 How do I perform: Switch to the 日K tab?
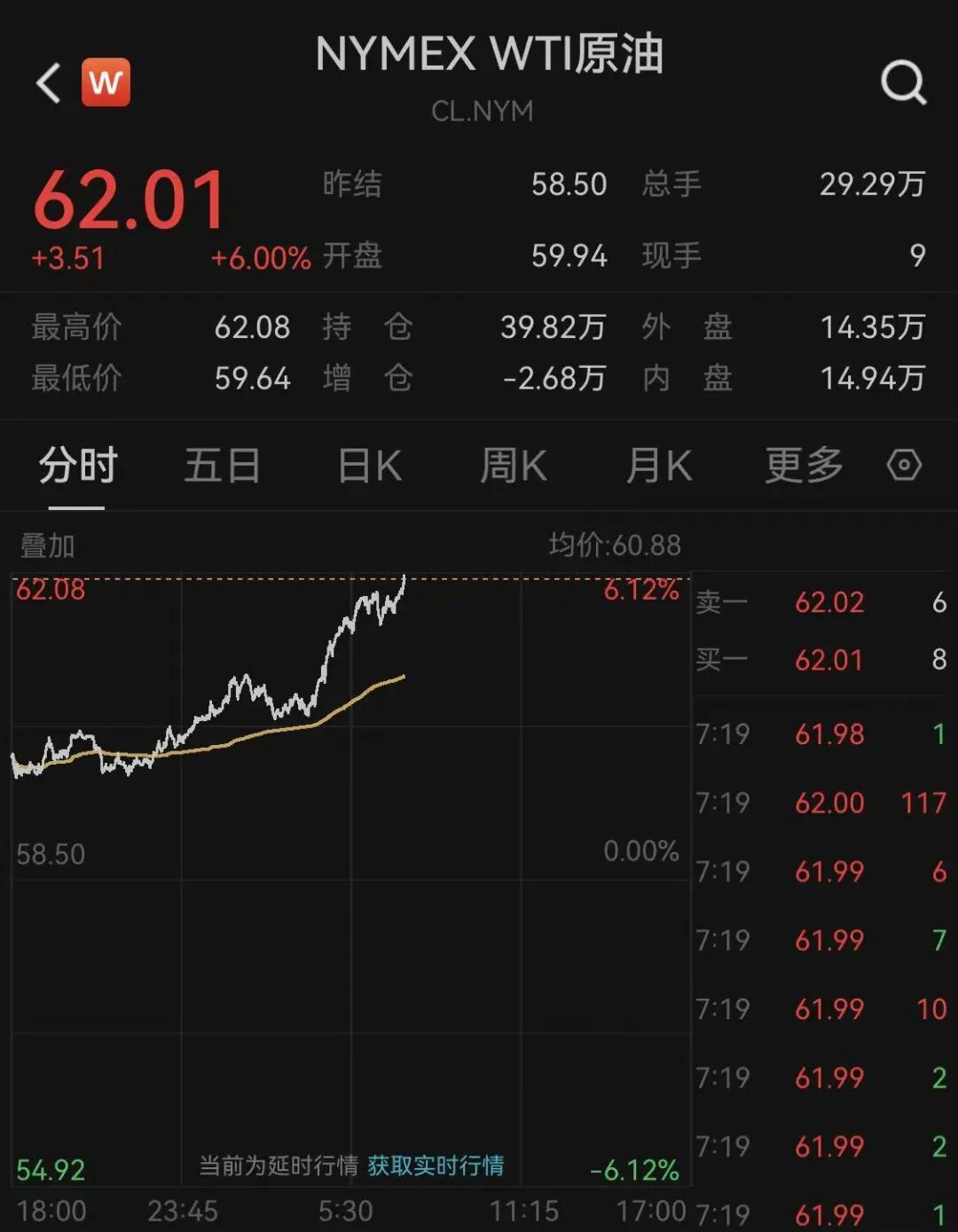(369, 466)
